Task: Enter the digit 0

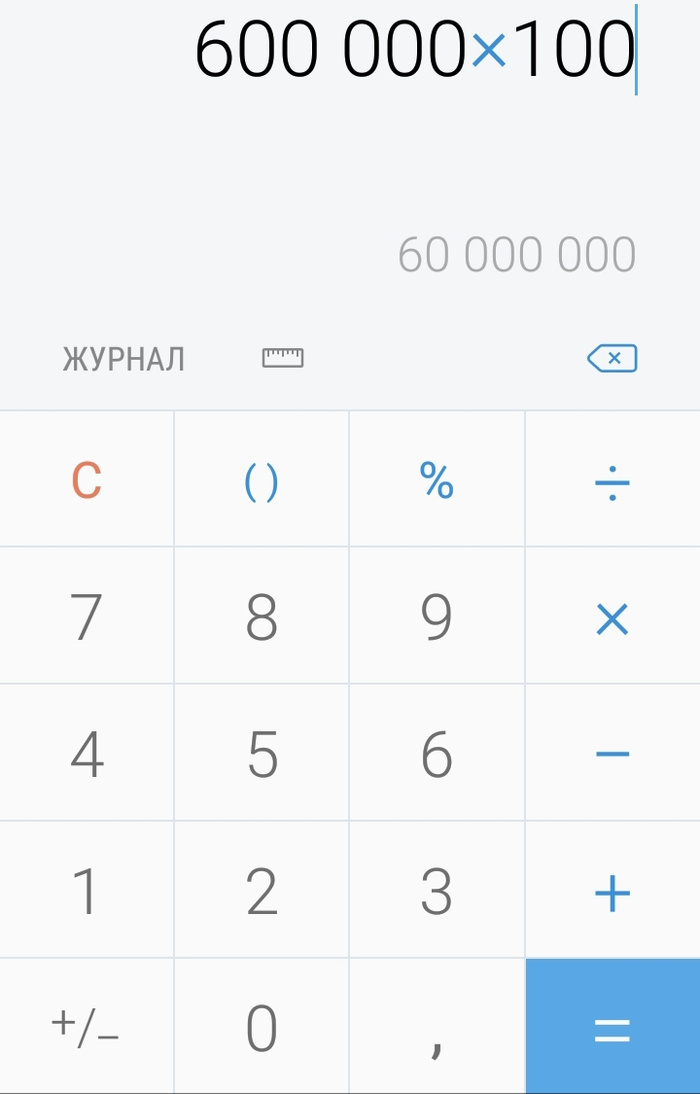Action: pyautogui.click(x=261, y=1028)
